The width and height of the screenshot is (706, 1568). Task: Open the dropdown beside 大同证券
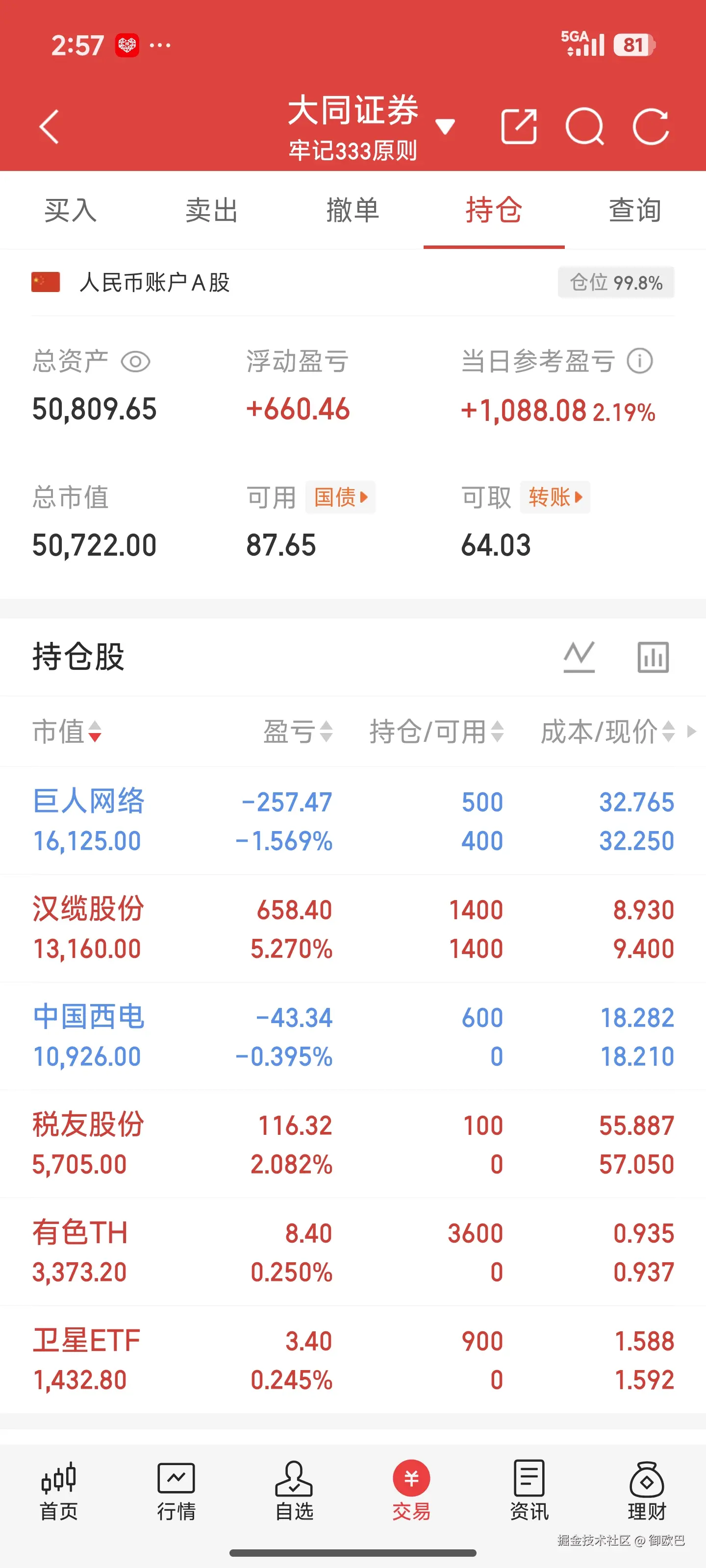(x=445, y=125)
